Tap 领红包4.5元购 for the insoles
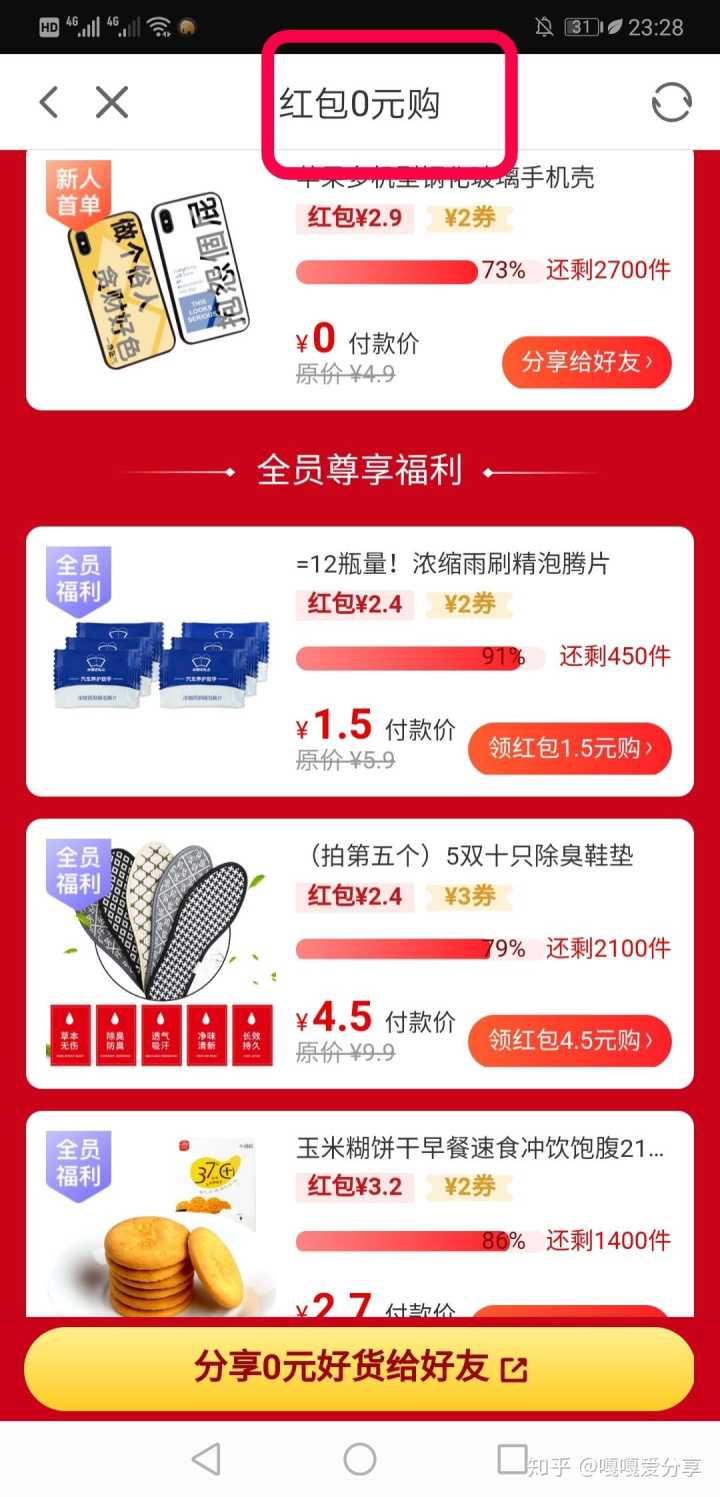720x1497 pixels. (x=570, y=1040)
